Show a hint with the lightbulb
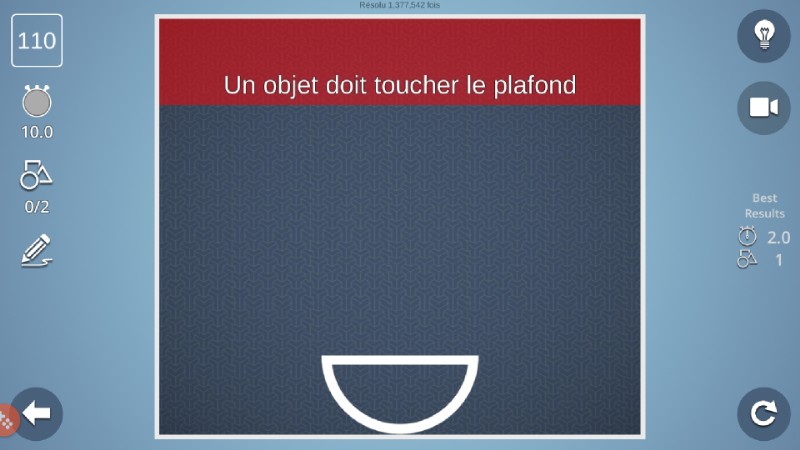Viewport: 800px width, 450px height. point(764,36)
